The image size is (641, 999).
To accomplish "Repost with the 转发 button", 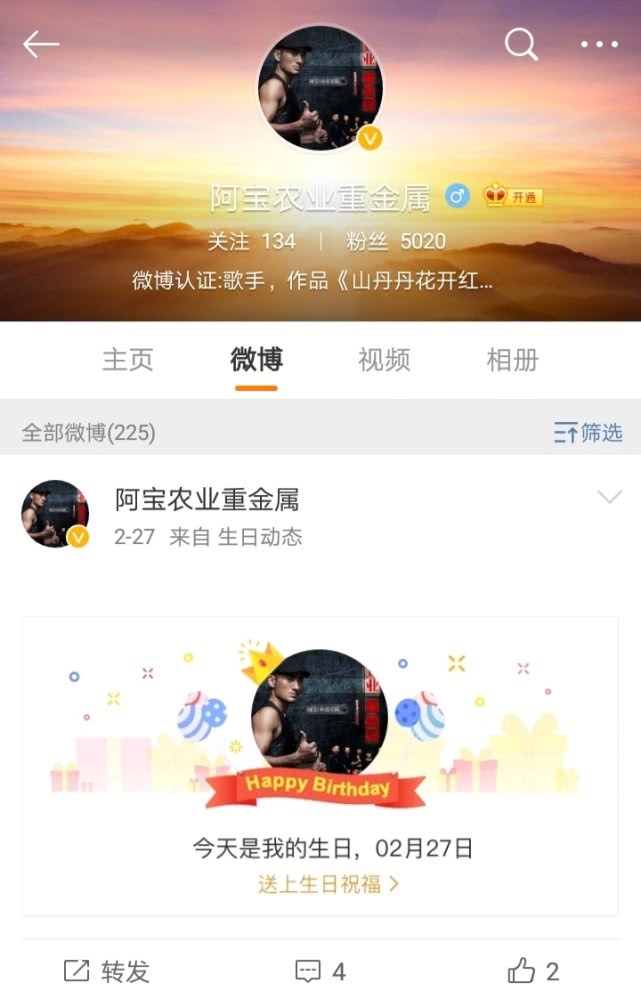I will click(x=107, y=970).
